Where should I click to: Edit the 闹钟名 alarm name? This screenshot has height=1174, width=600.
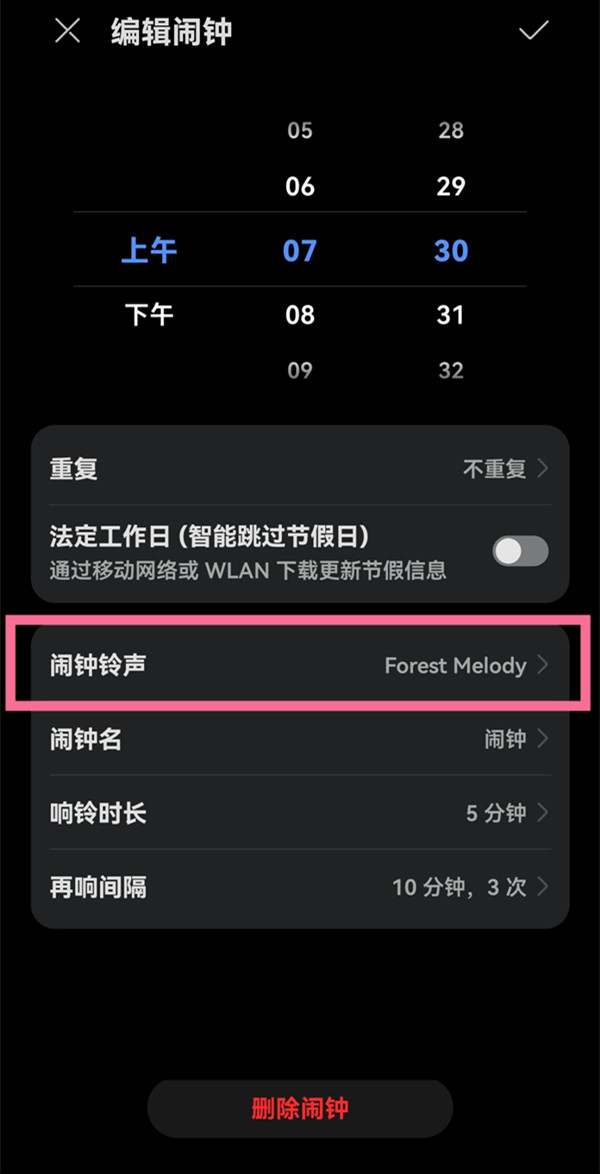pyautogui.click(x=300, y=739)
